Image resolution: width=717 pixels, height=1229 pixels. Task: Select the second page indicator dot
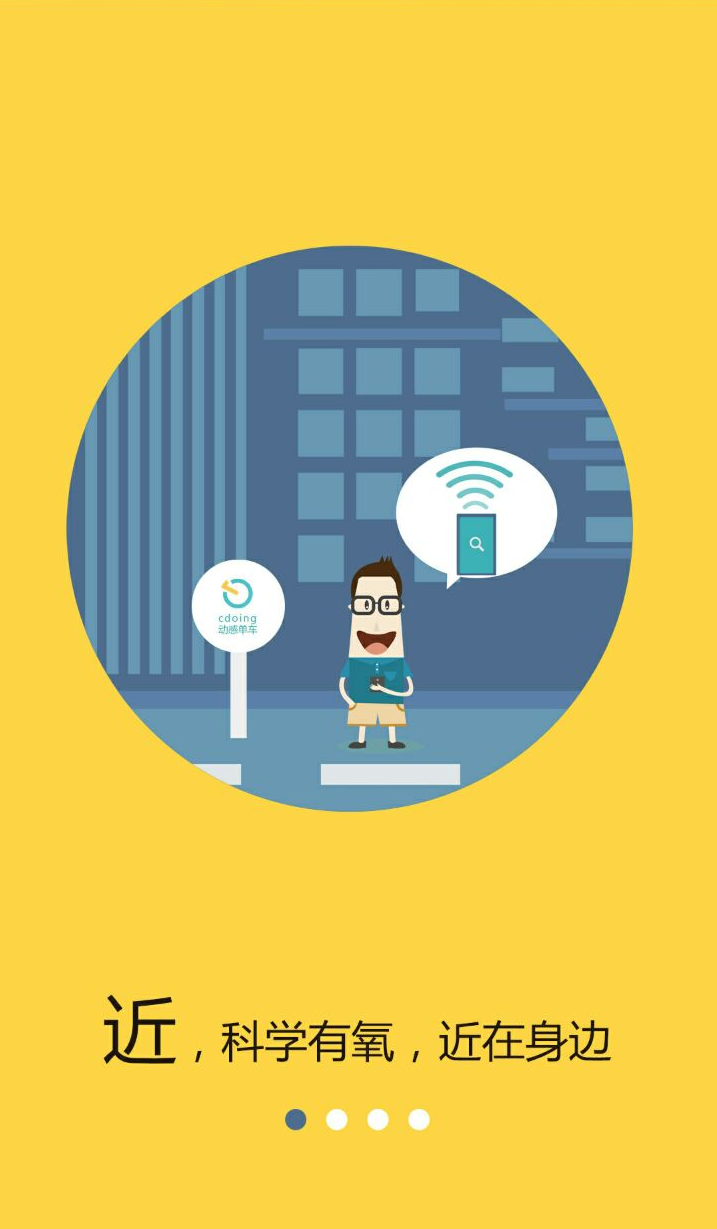click(x=337, y=1119)
